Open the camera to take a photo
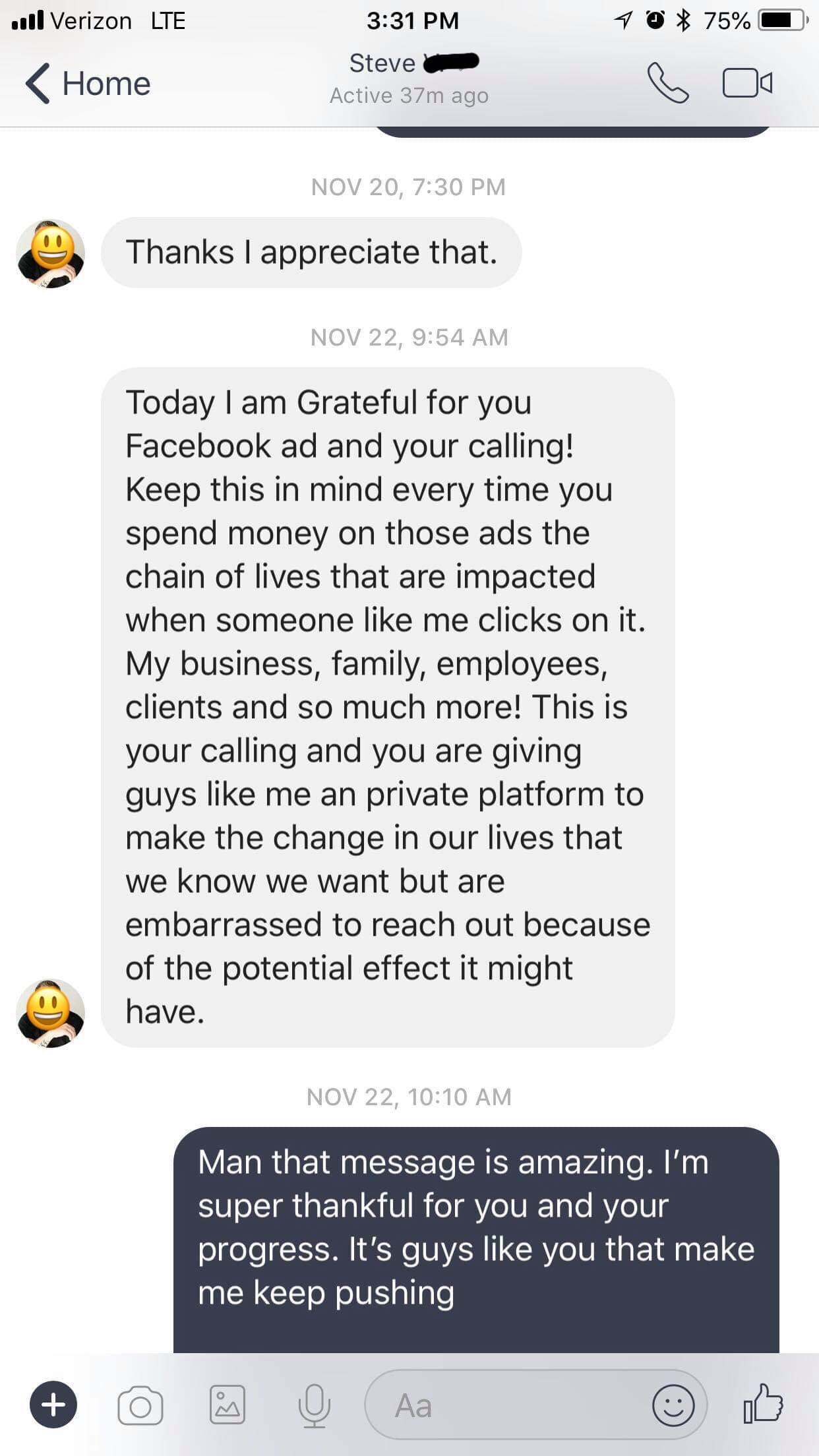This screenshot has height=1456, width=819. [140, 1406]
